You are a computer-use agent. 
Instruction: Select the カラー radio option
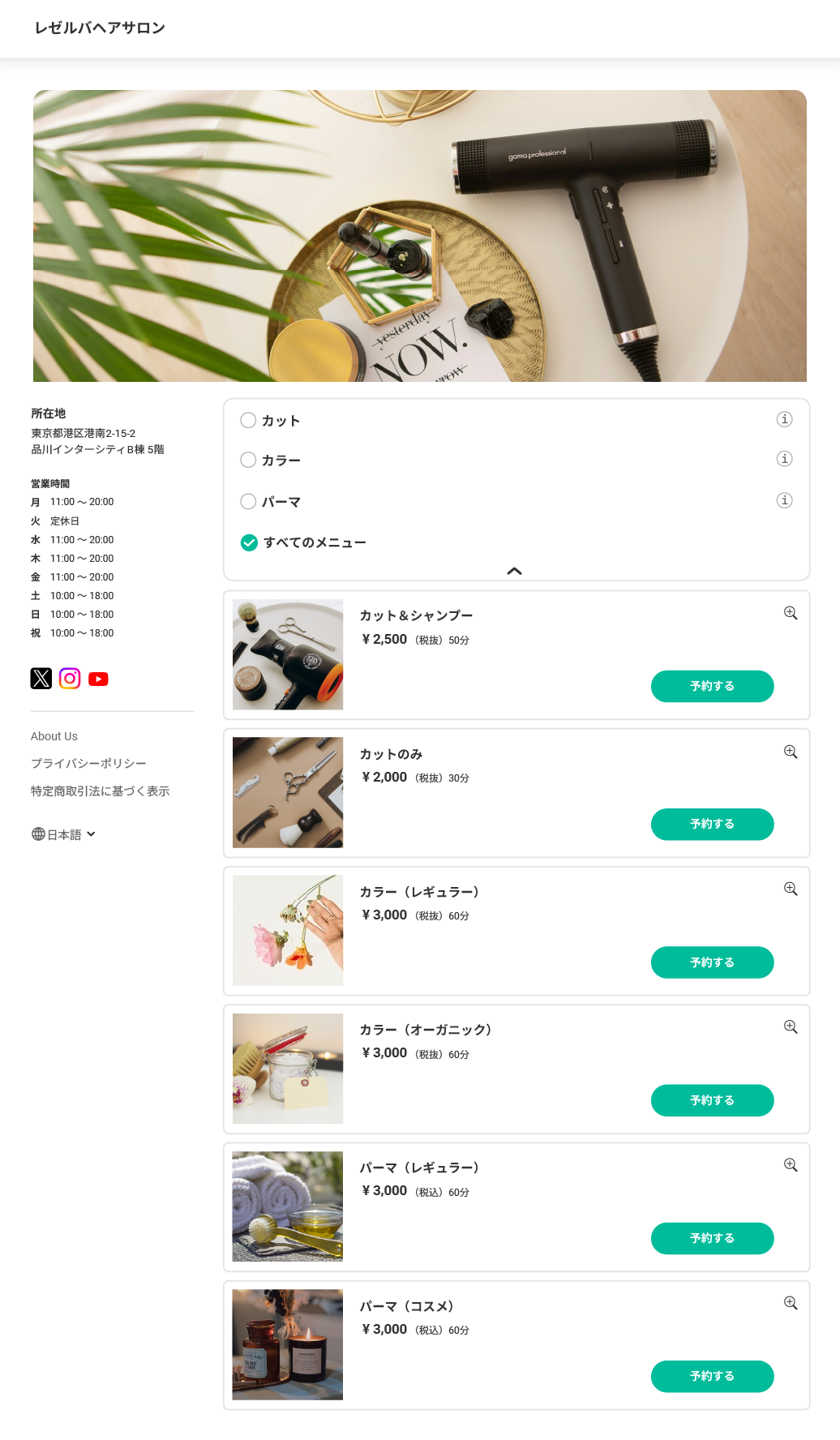[x=248, y=460]
